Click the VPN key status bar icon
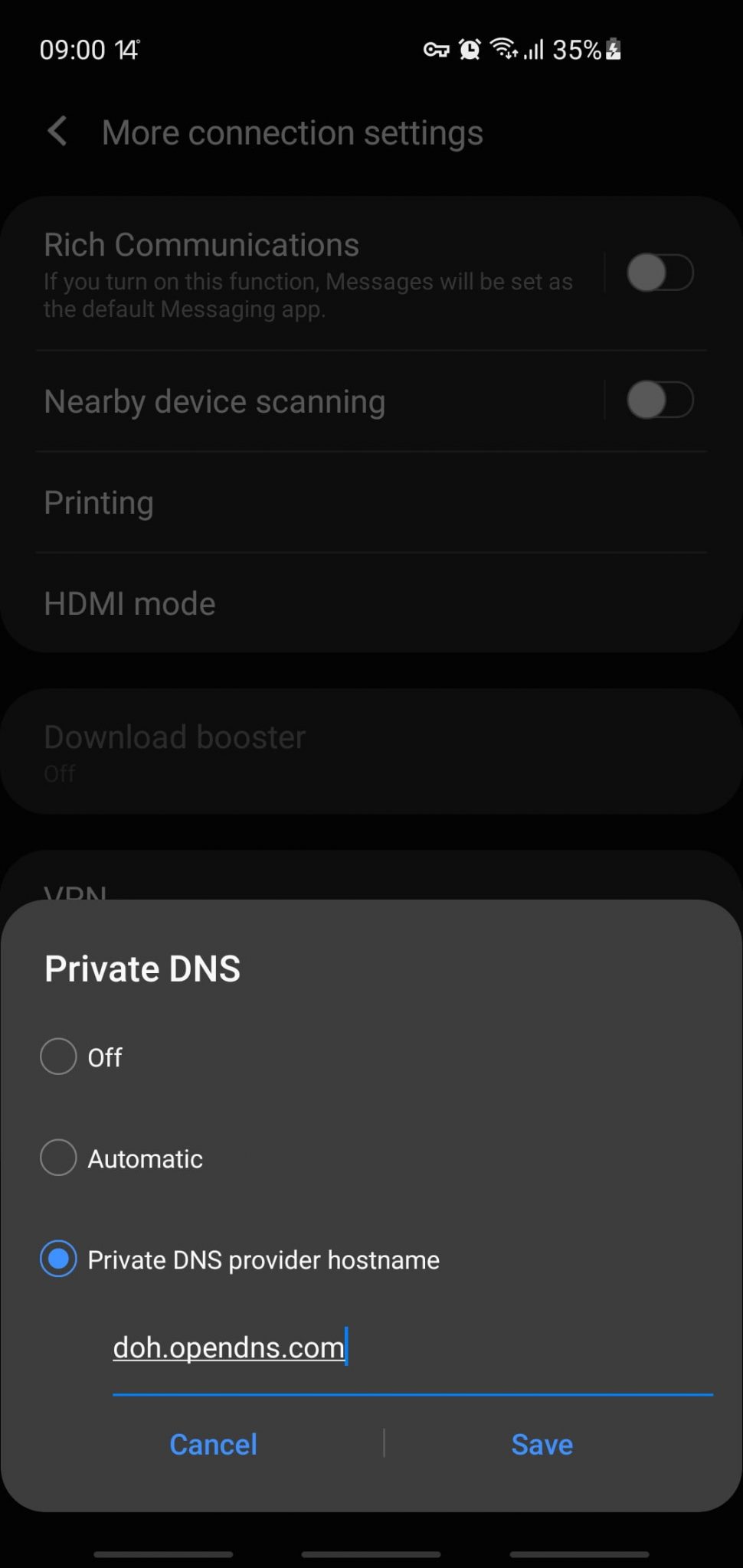 coord(437,49)
